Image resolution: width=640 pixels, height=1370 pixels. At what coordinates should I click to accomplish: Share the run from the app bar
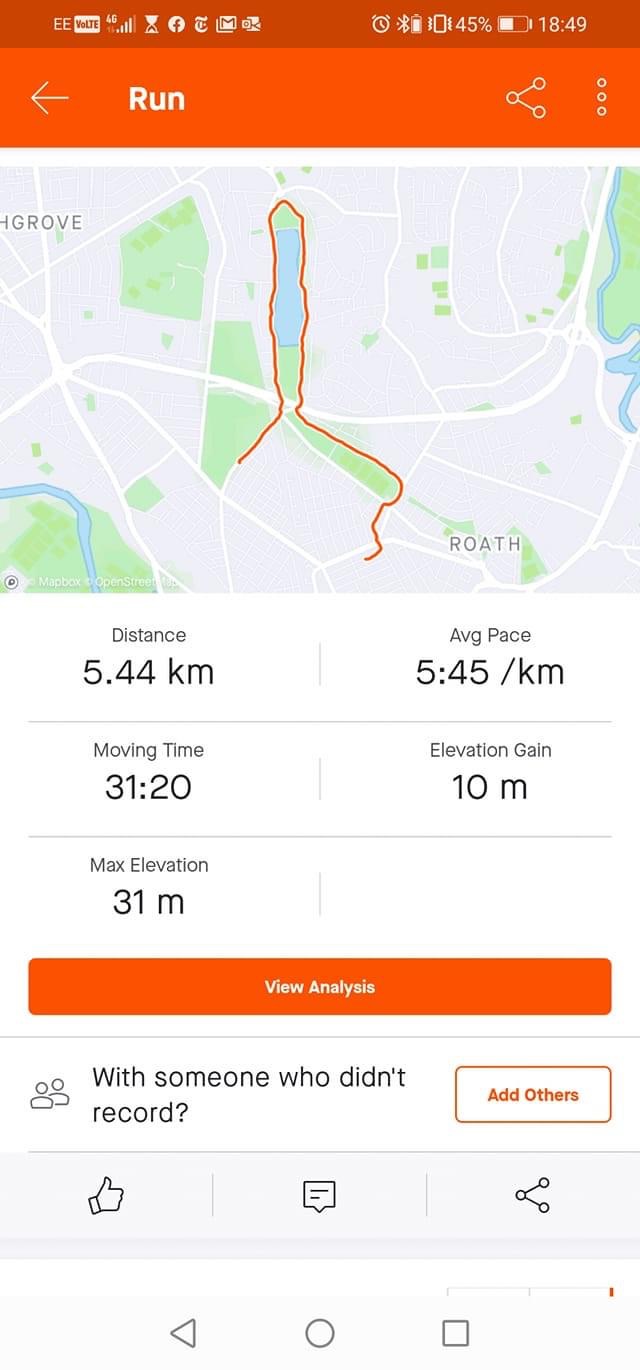[526, 98]
